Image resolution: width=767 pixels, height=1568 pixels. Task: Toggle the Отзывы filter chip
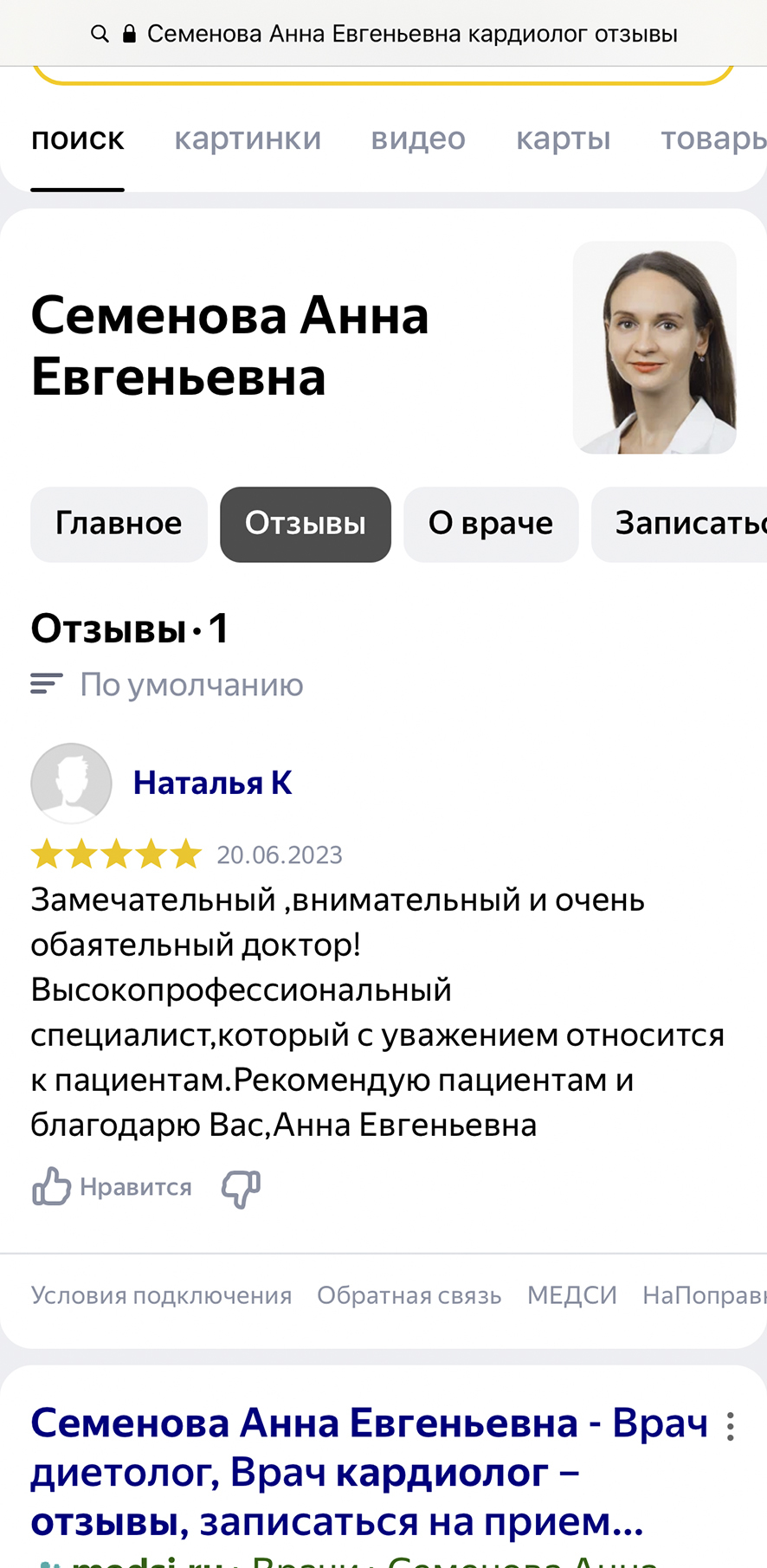pyautogui.click(x=306, y=524)
